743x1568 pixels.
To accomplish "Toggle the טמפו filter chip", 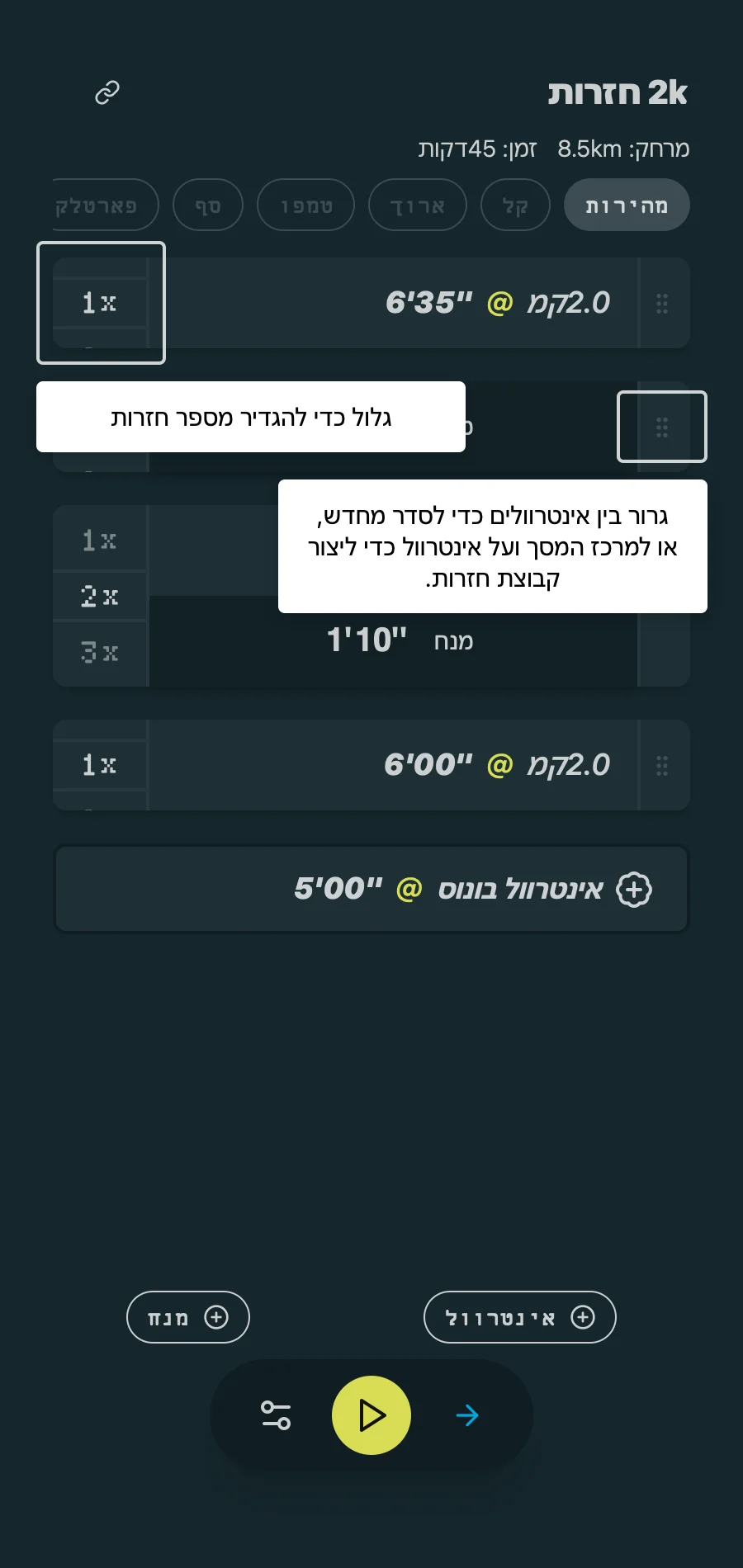I will pos(305,205).
